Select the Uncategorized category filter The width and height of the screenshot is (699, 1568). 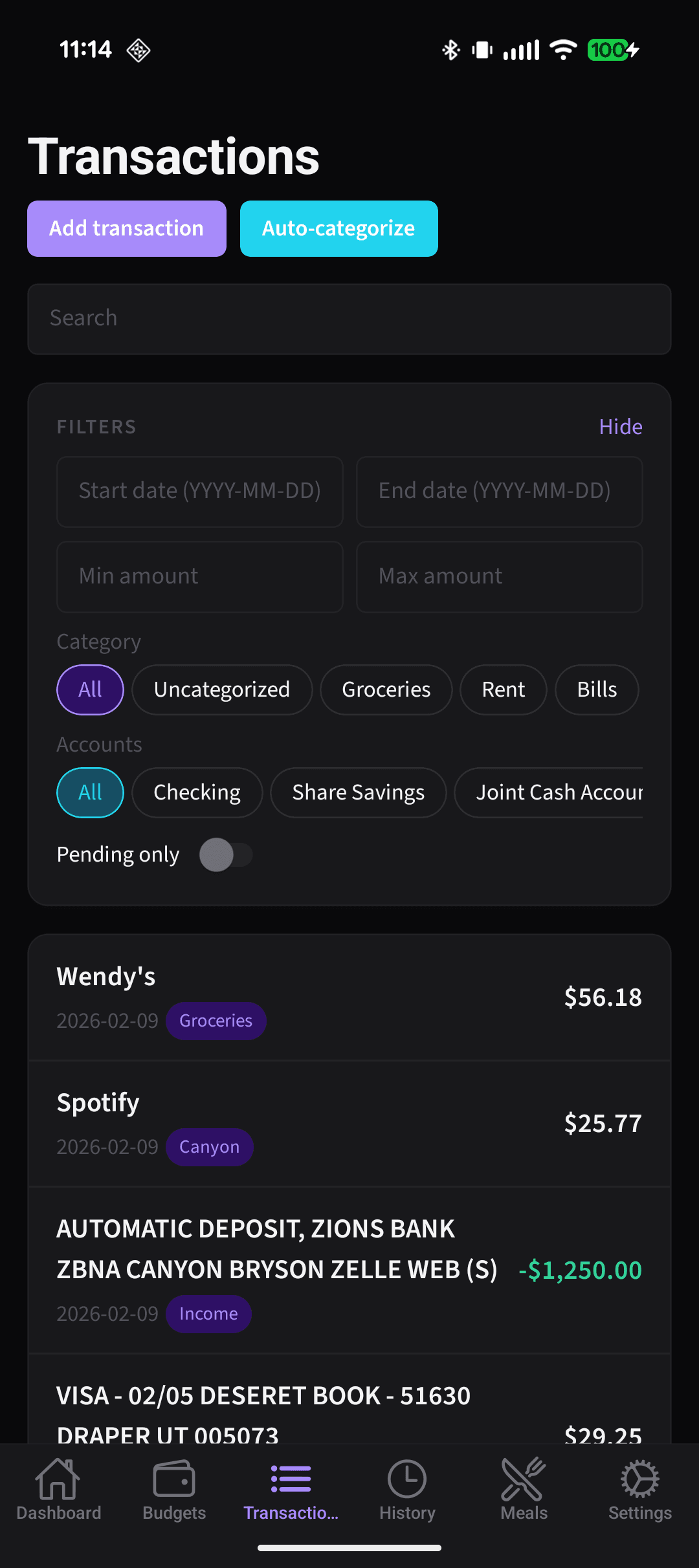click(221, 690)
